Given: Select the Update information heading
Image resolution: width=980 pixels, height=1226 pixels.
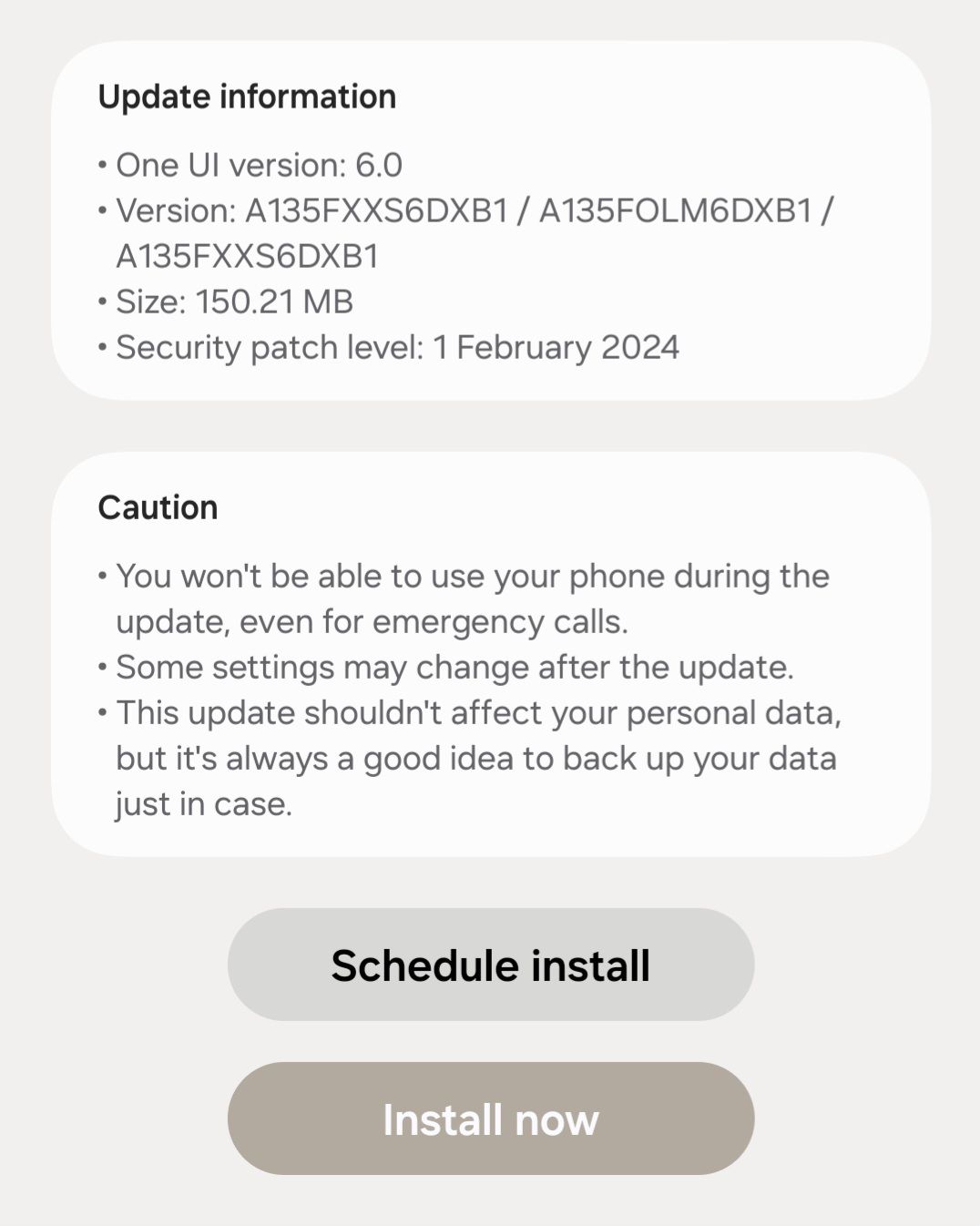Looking at the screenshot, I should pyautogui.click(x=247, y=97).
